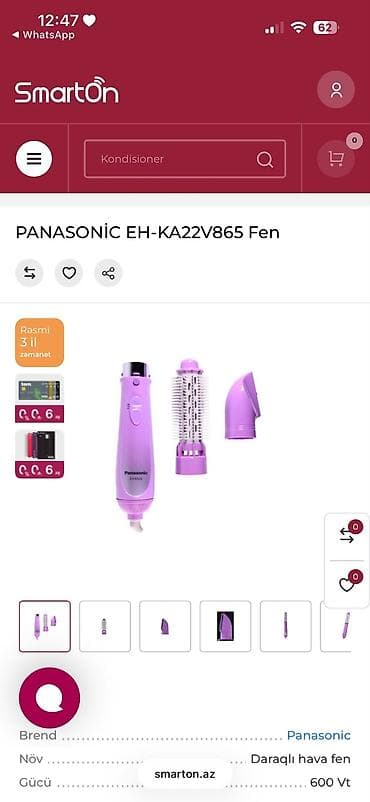The width and height of the screenshot is (370, 802).
Task: Open the SmartOn home logo
Action: pos(67,91)
